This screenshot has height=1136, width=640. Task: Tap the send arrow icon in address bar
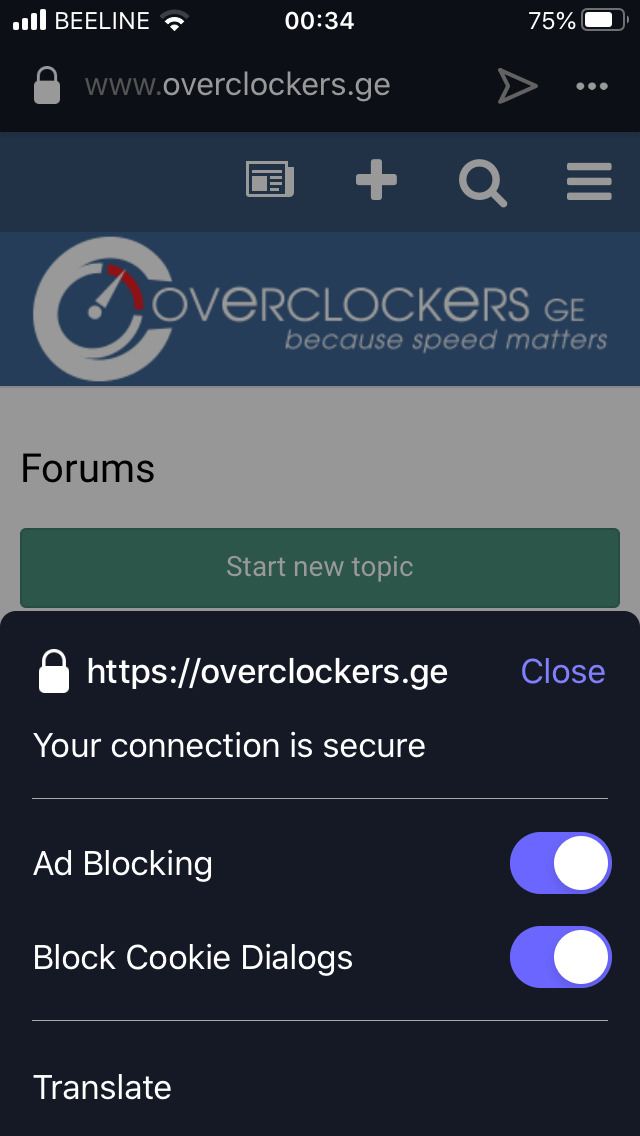click(517, 86)
